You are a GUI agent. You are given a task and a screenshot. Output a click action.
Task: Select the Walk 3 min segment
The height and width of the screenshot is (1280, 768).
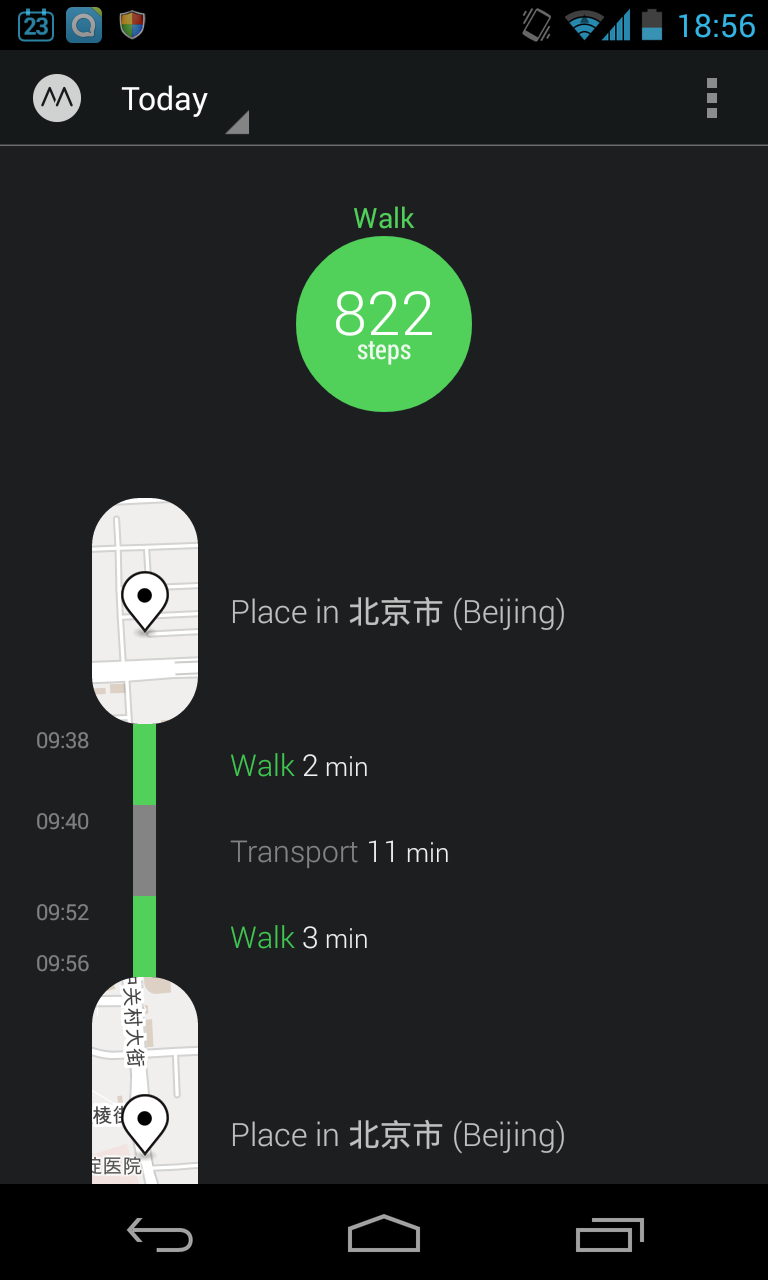coord(299,938)
